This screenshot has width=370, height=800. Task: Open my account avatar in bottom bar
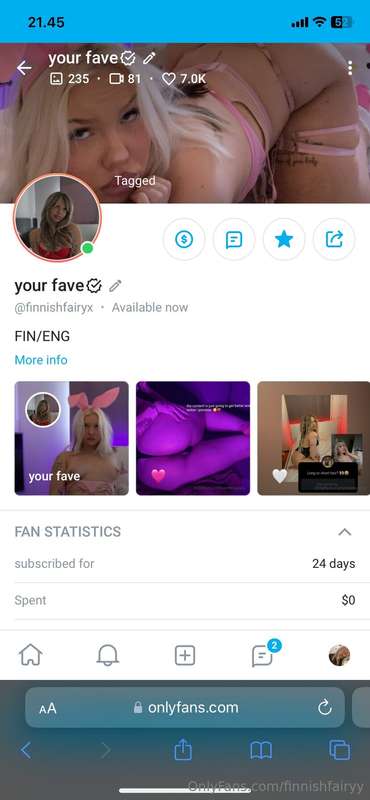(x=339, y=655)
